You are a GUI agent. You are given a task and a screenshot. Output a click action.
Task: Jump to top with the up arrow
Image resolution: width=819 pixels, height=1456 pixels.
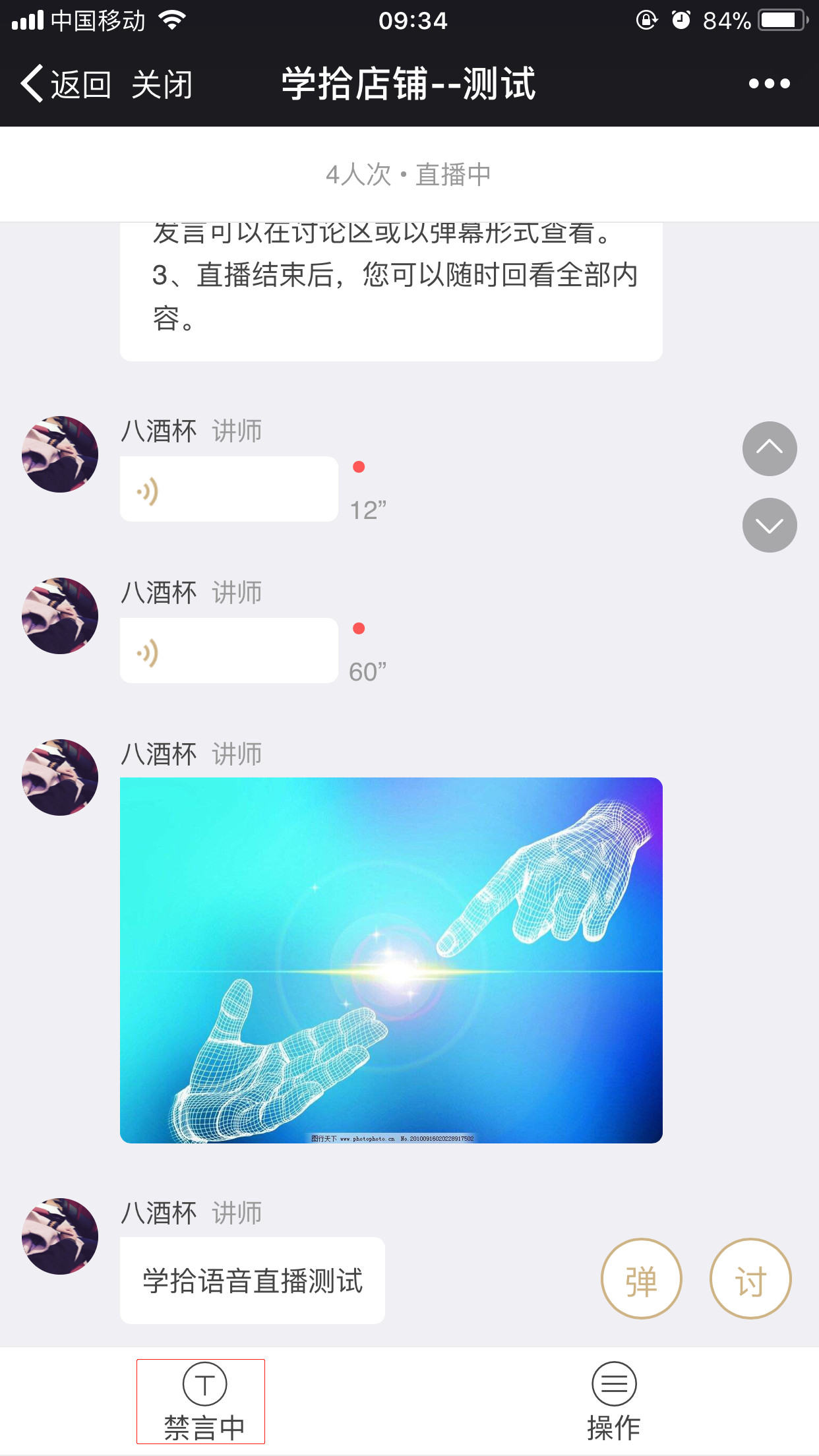(x=770, y=448)
